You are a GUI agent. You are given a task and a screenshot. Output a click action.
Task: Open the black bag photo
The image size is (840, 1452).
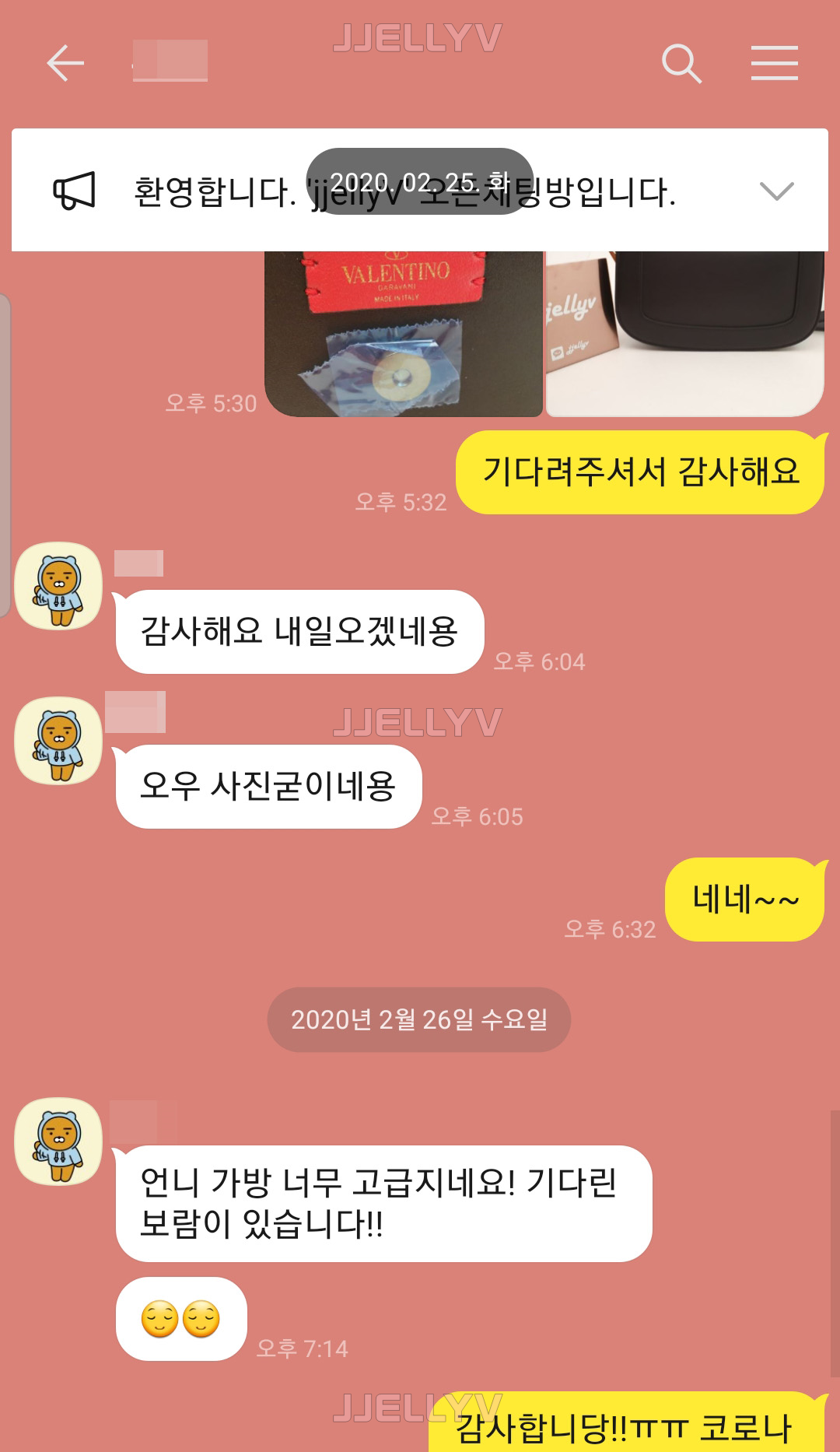point(684,335)
